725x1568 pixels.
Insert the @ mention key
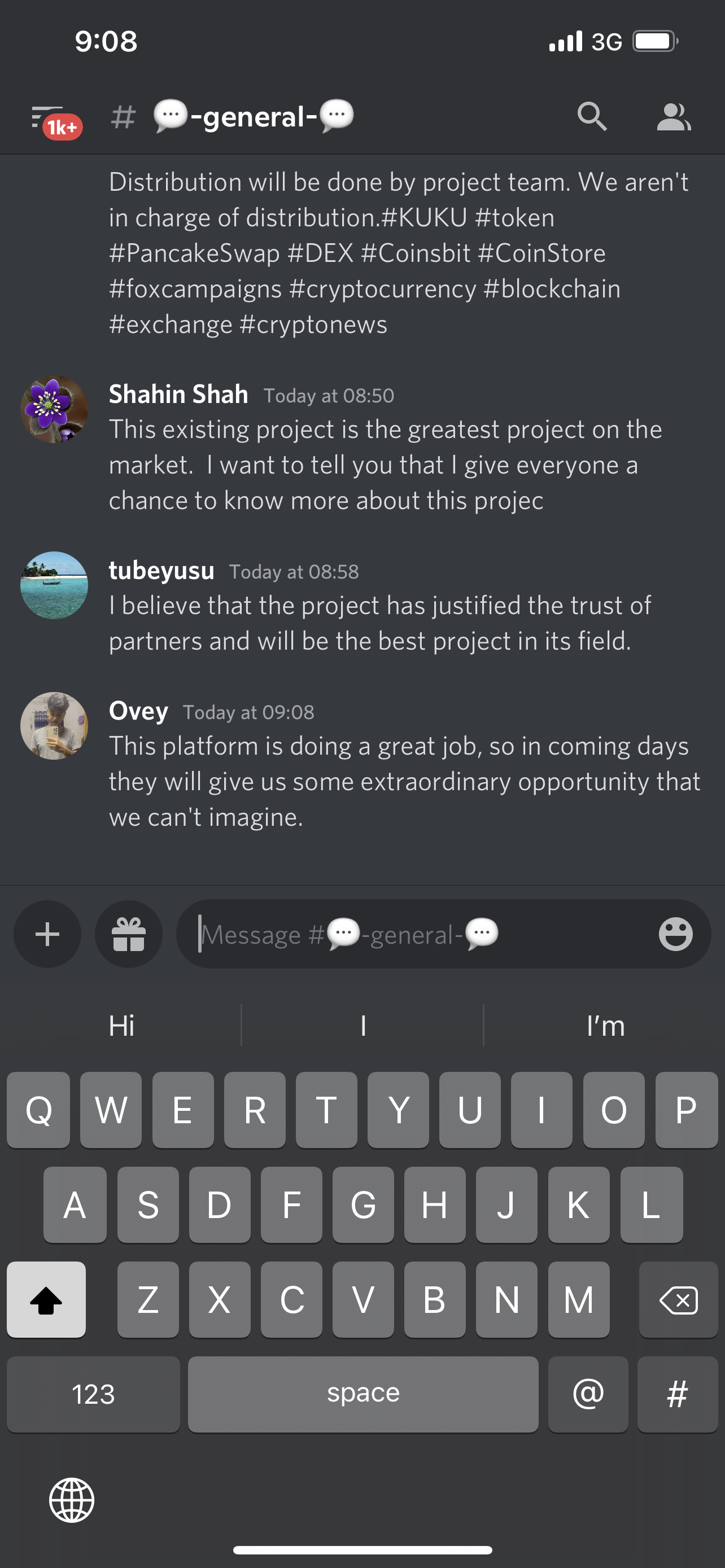pos(587,1394)
